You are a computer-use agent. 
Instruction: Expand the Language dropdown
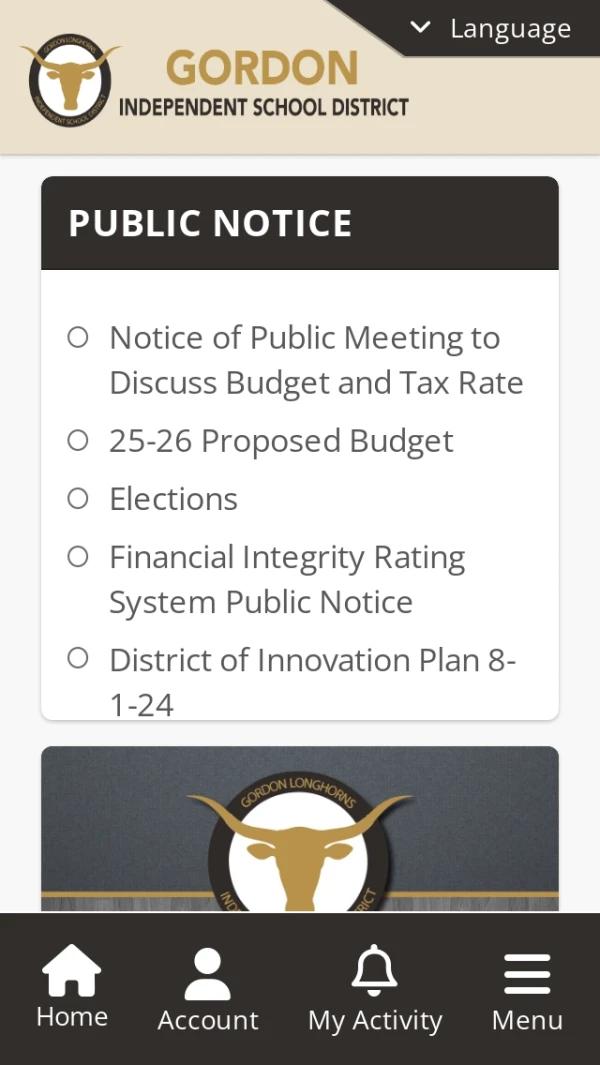click(492, 29)
